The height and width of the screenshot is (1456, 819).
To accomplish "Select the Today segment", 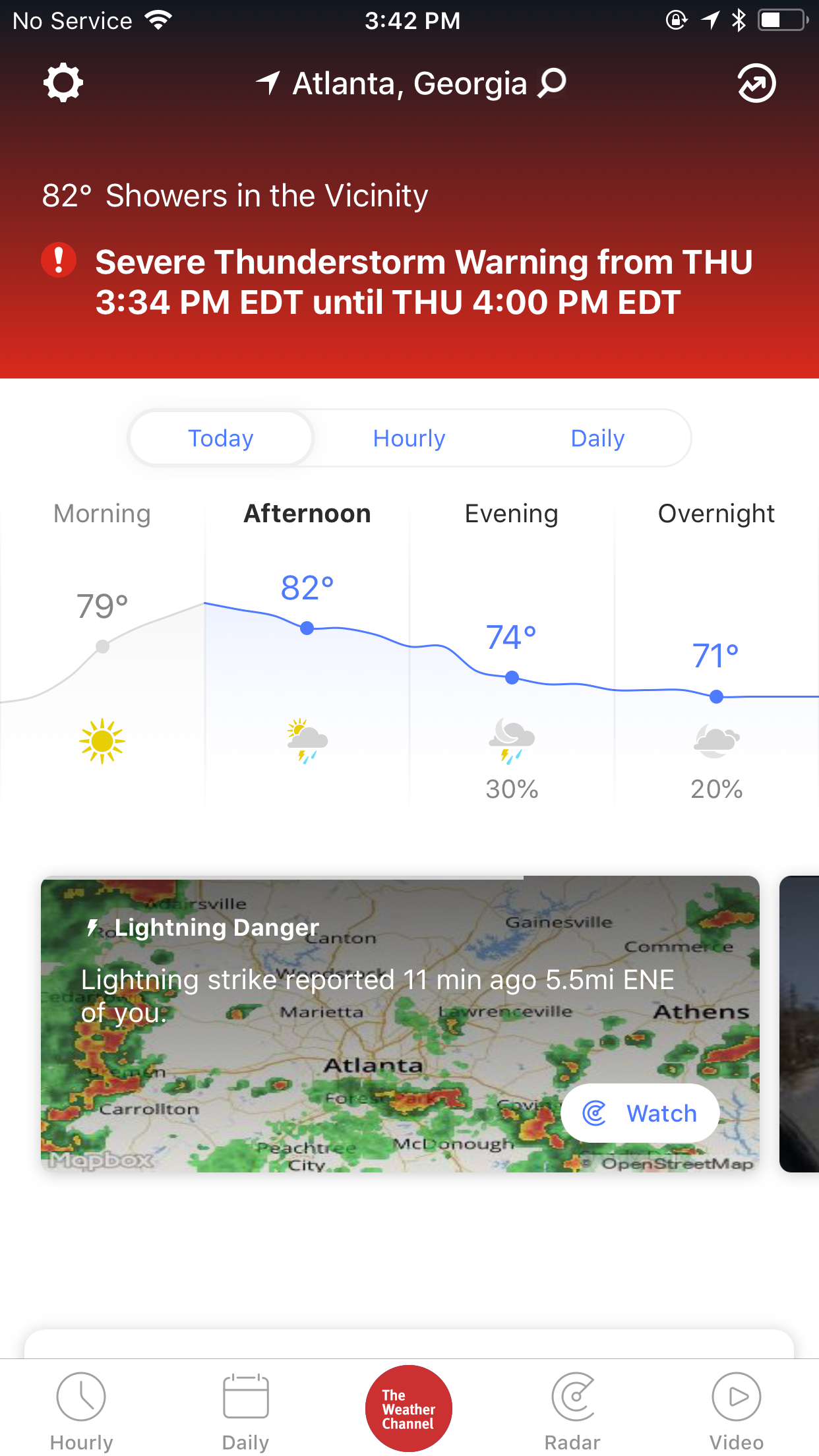I will click(x=221, y=439).
